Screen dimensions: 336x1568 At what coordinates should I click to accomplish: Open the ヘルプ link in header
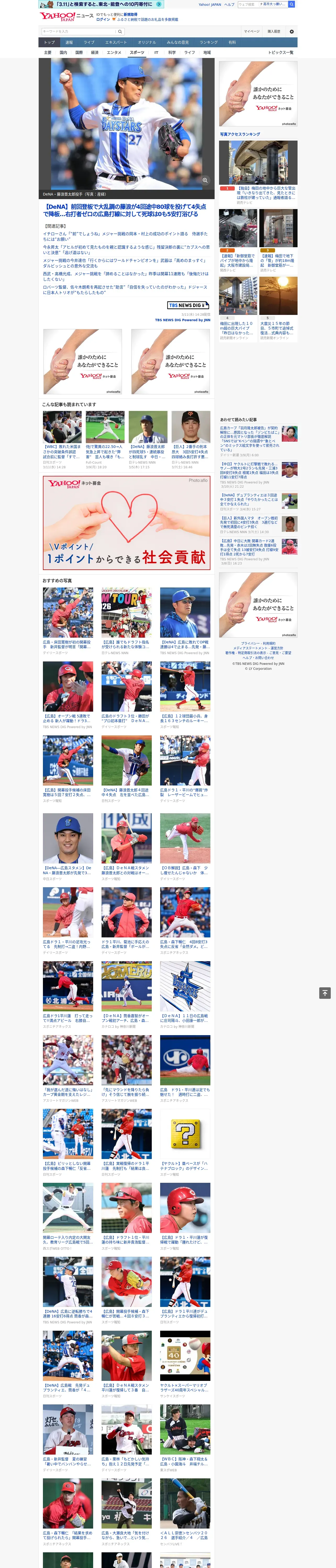(x=229, y=4)
